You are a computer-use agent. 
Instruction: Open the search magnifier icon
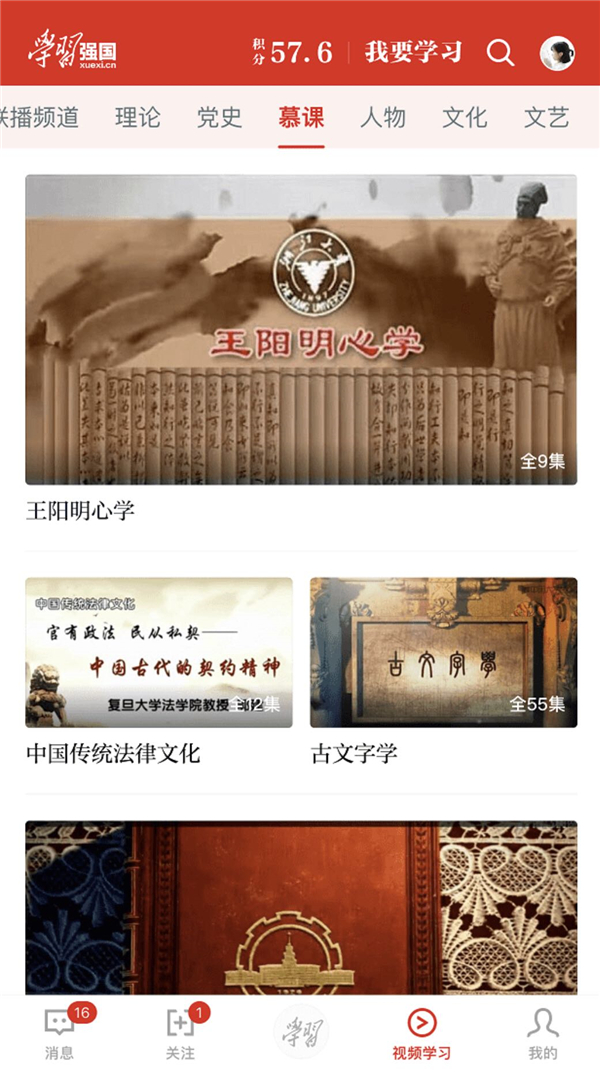(x=500, y=53)
